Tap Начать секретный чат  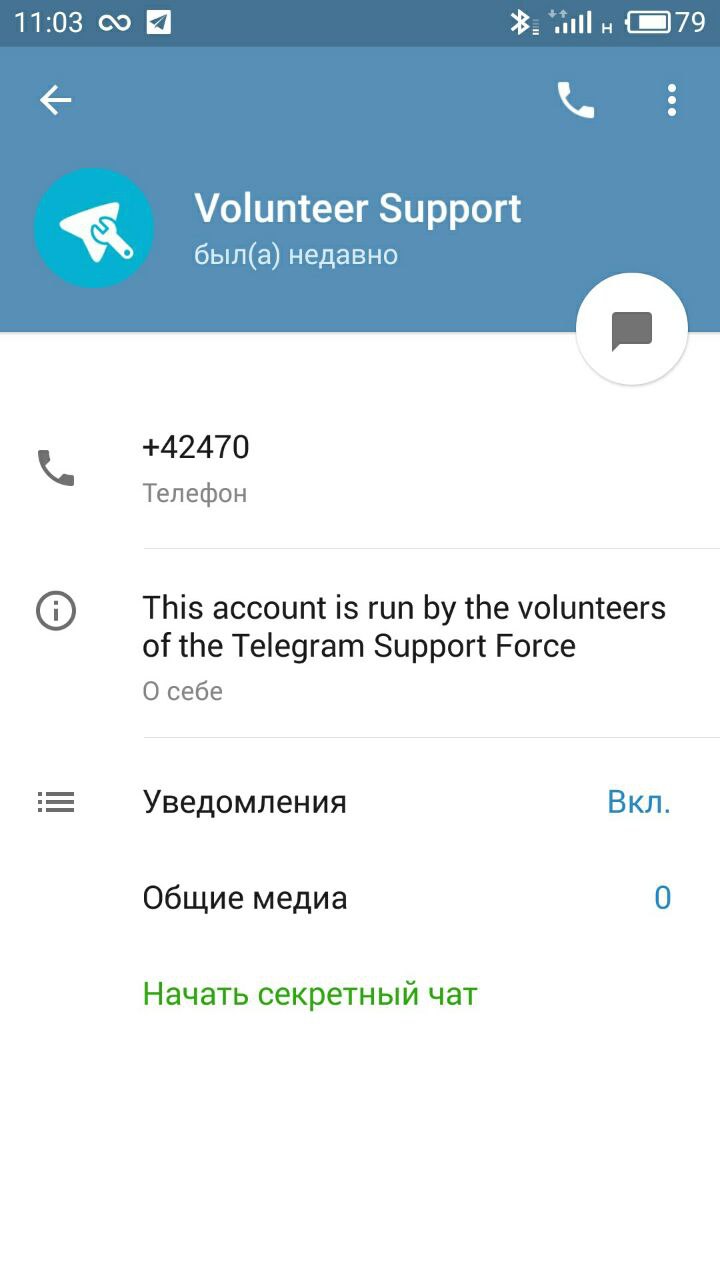click(x=310, y=994)
